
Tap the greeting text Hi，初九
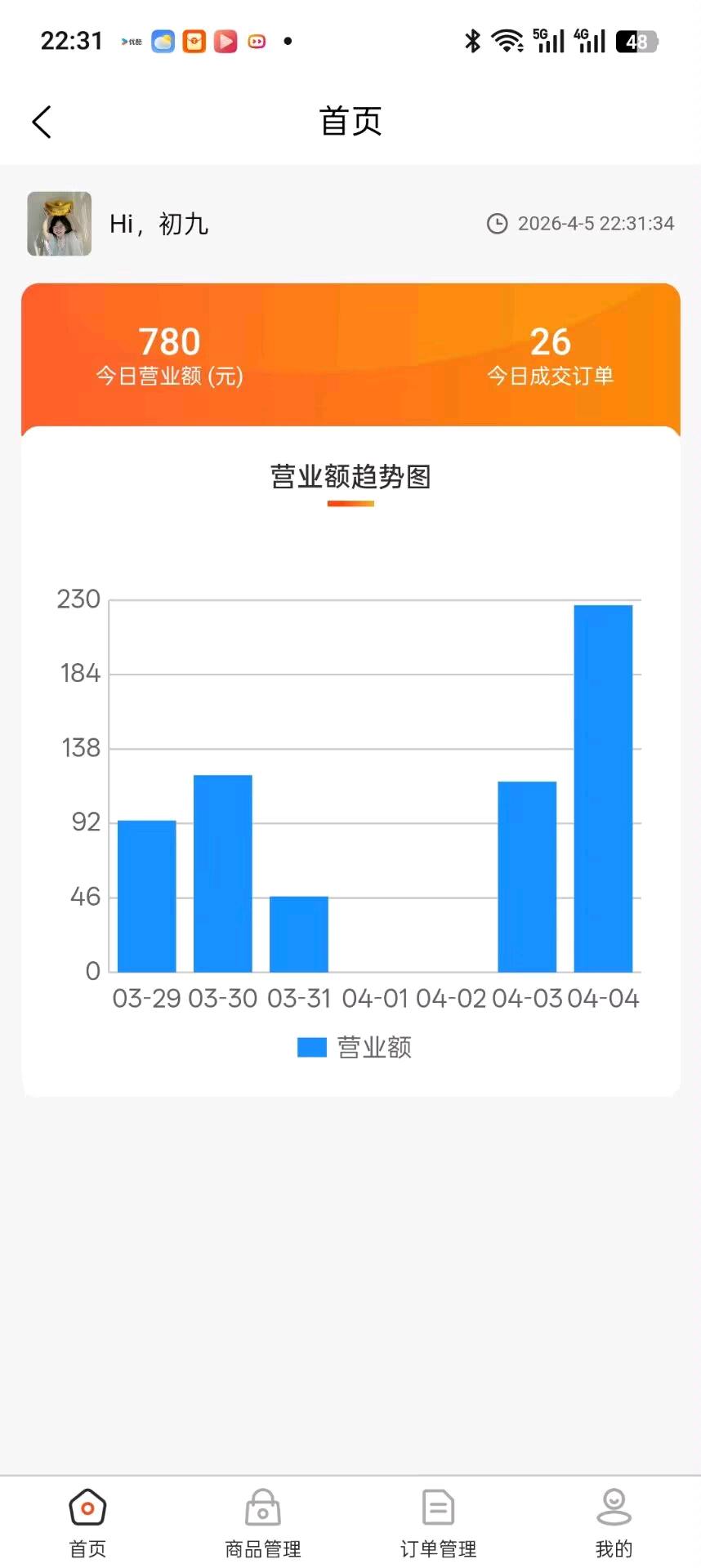(x=159, y=223)
